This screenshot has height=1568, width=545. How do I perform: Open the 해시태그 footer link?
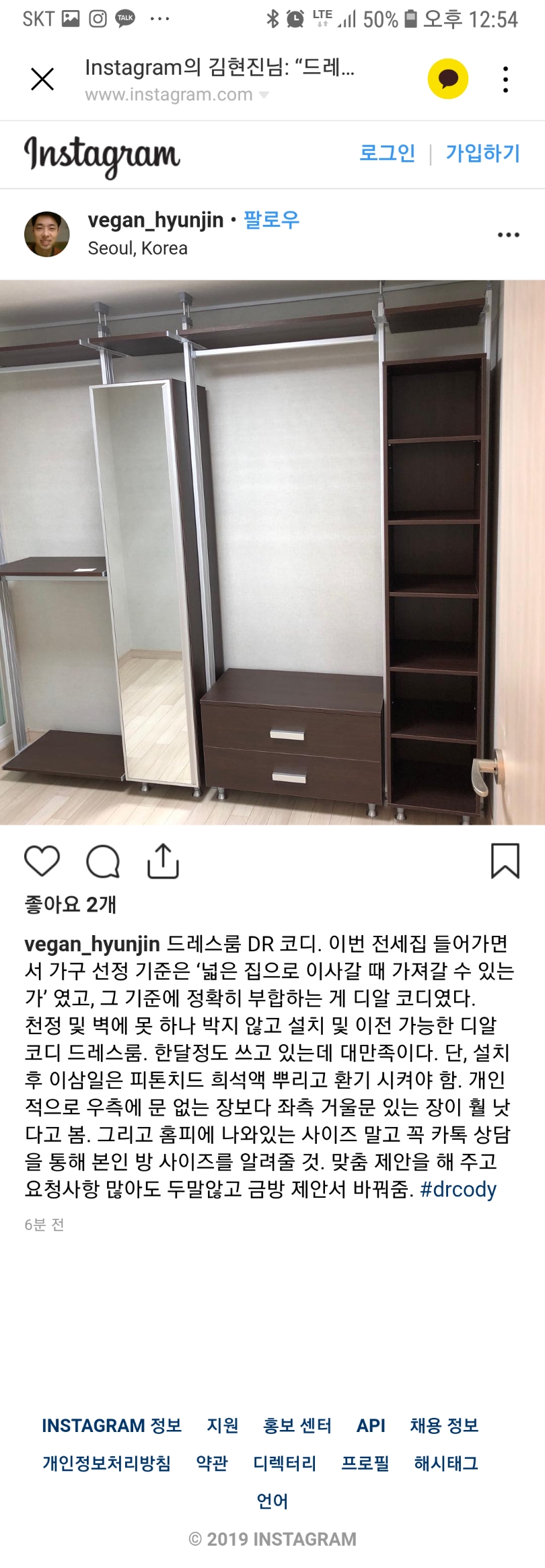pos(446,1463)
